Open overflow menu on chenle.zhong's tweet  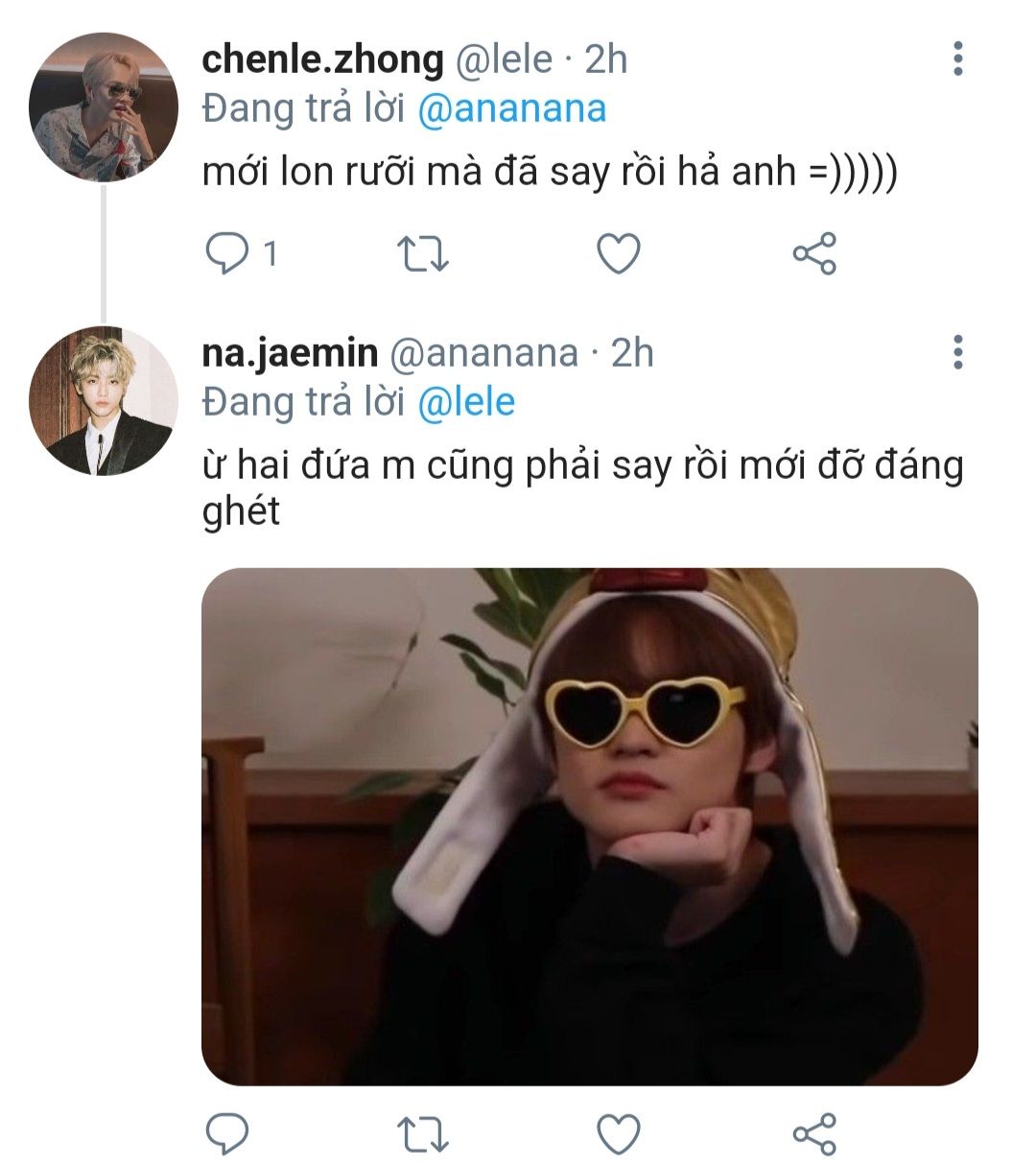pos(956,59)
